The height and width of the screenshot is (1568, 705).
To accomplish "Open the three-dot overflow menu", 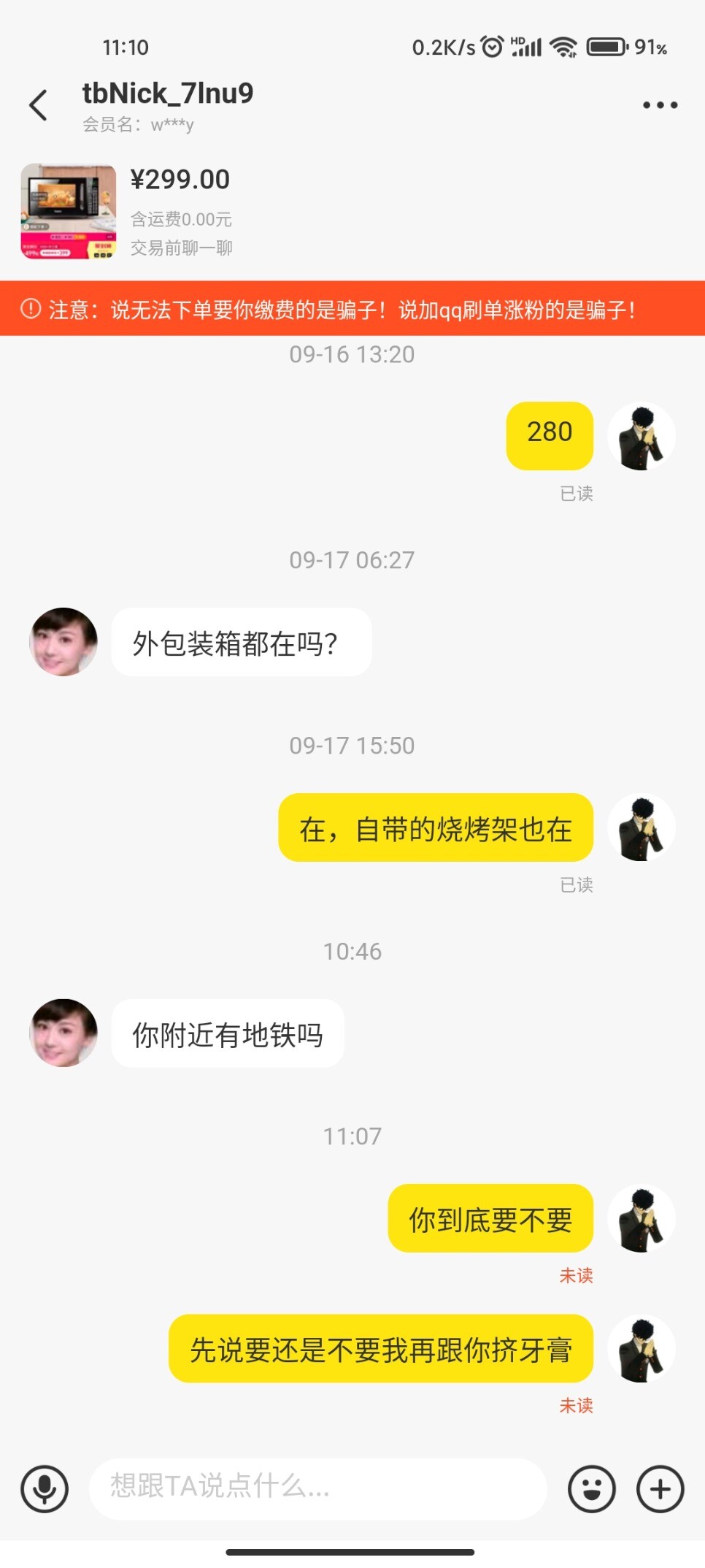I will click(x=660, y=105).
